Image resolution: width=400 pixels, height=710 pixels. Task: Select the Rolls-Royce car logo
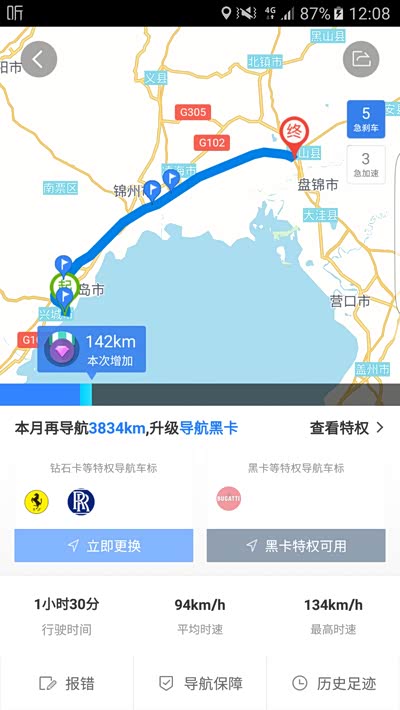coord(81,502)
